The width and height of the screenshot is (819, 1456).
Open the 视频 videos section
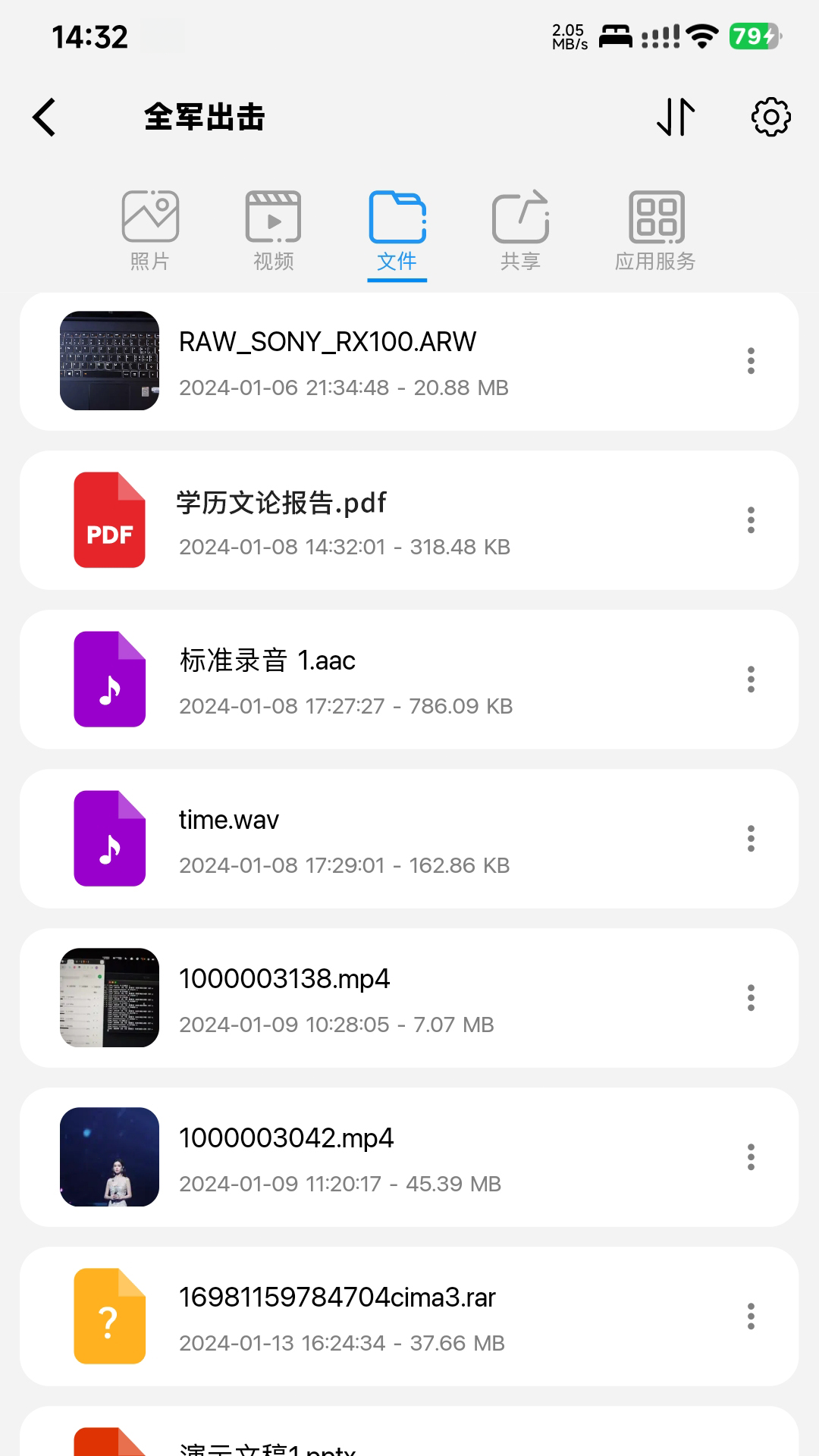[x=273, y=227]
